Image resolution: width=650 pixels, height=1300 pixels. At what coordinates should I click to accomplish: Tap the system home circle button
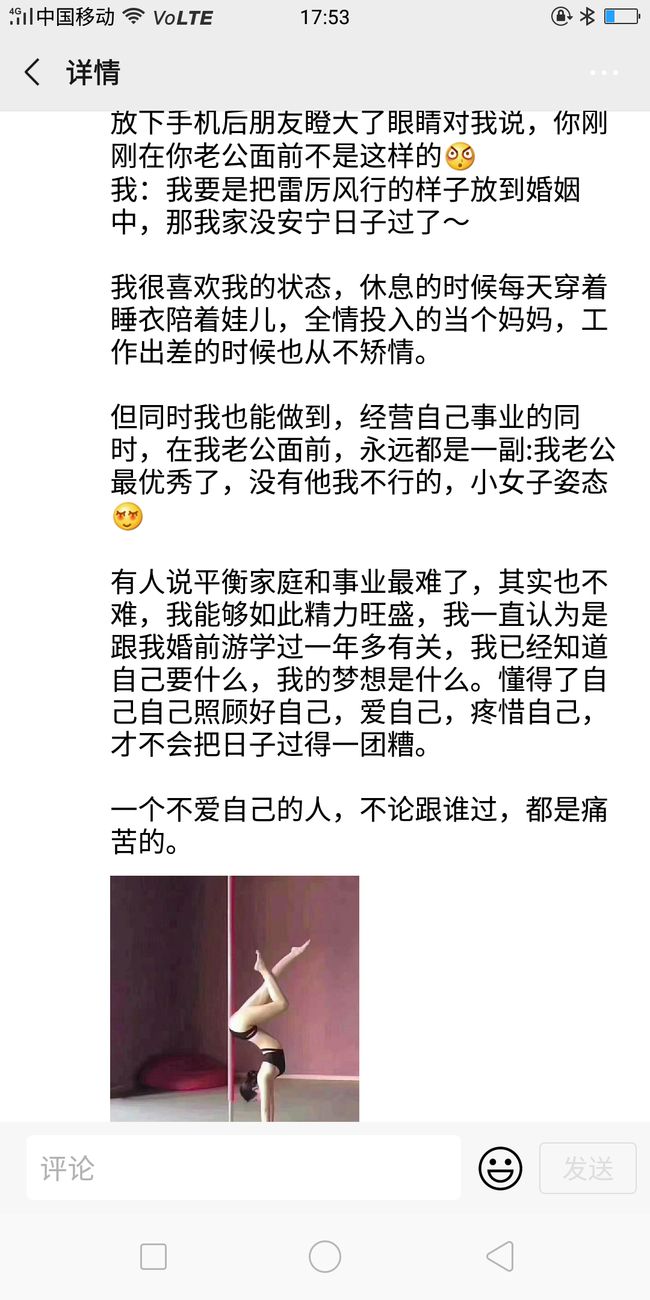(325, 1256)
